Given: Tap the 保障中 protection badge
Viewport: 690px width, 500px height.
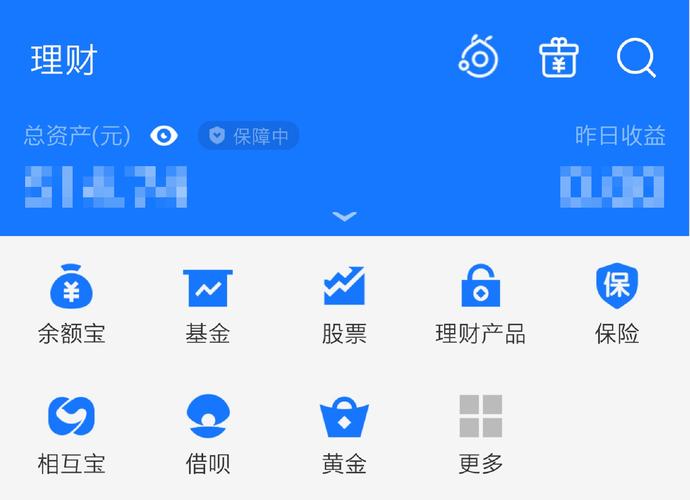Looking at the screenshot, I should 248,136.
